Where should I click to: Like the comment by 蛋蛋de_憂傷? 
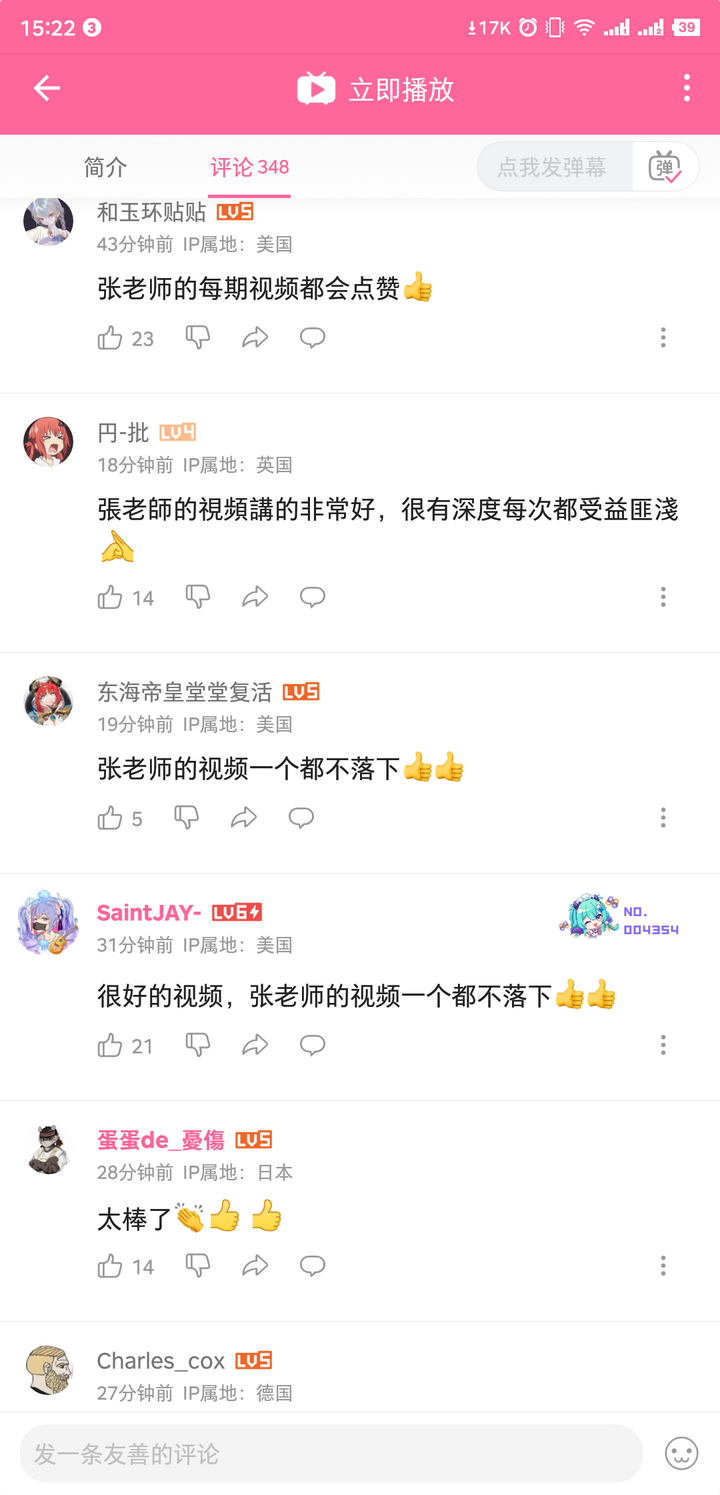click(x=110, y=1266)
